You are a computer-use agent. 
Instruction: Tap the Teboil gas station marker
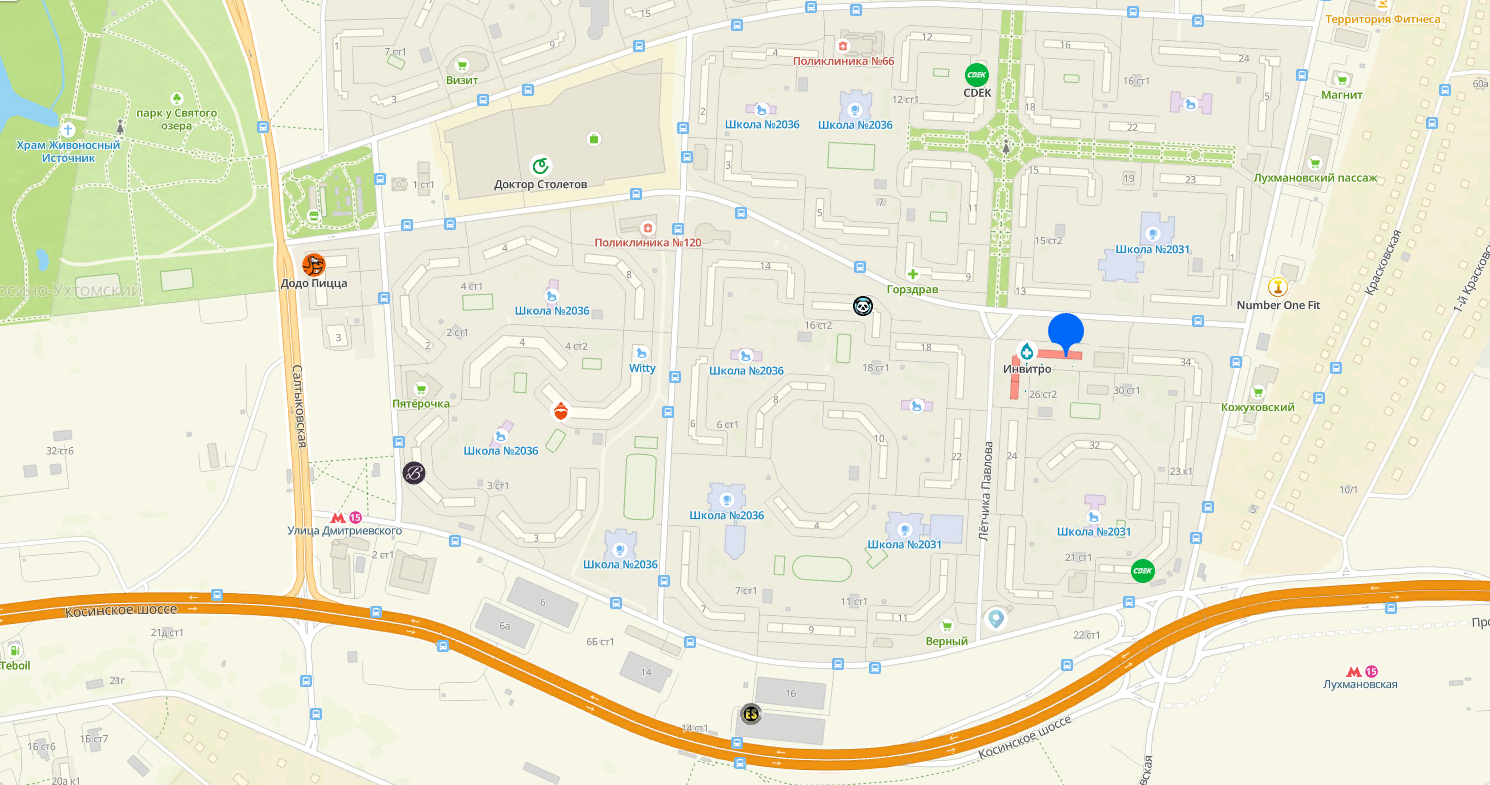pos(14,649)
